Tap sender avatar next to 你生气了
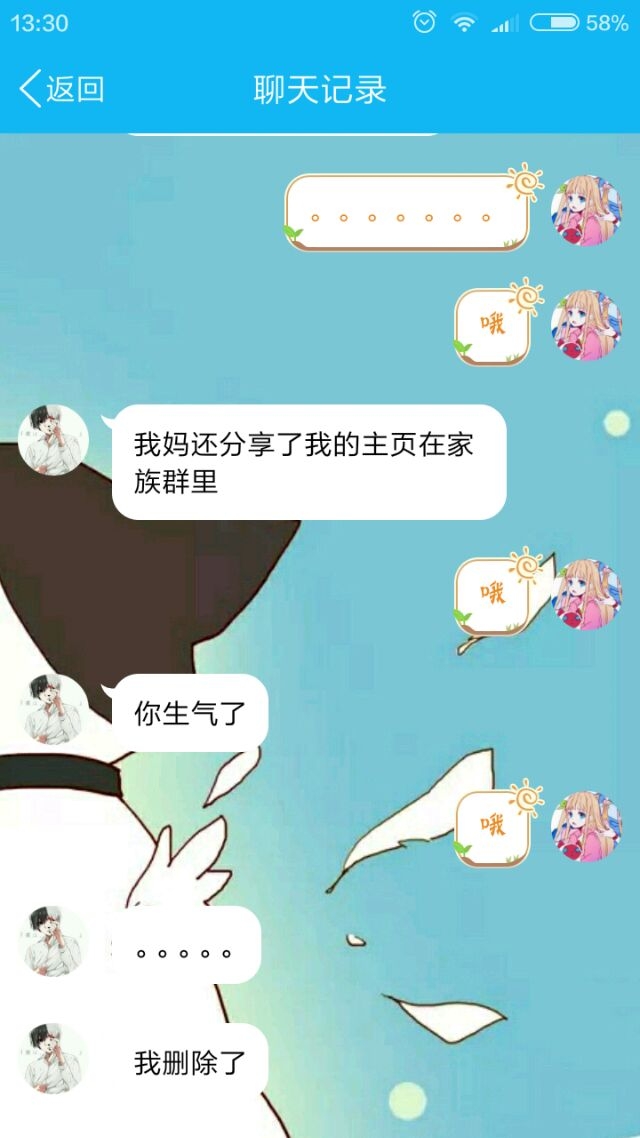The height and width of the screenshot is (1138, 640). pos(53,709)
